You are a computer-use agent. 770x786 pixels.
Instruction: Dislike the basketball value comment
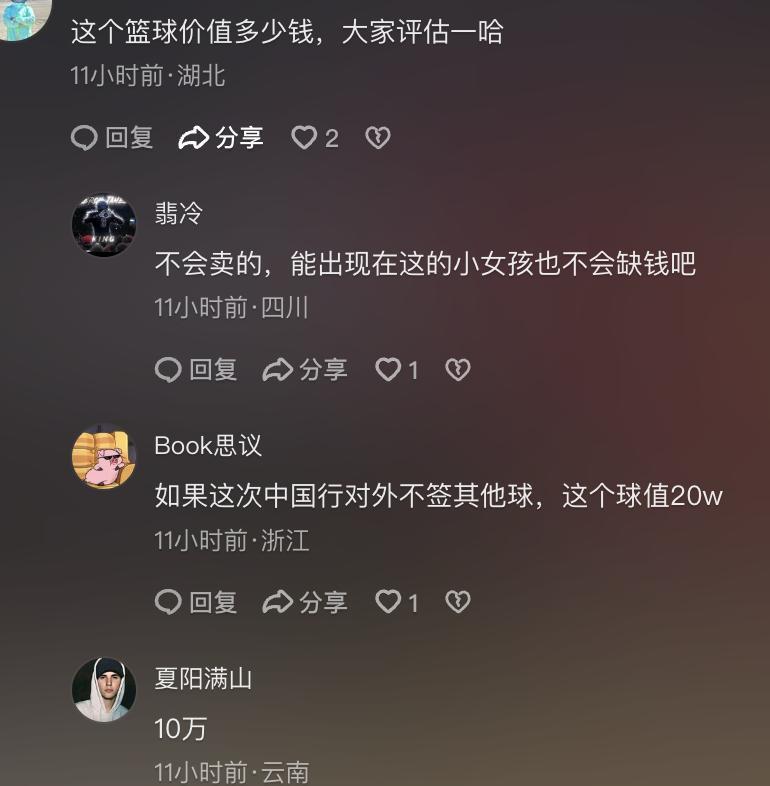point(377,138)
